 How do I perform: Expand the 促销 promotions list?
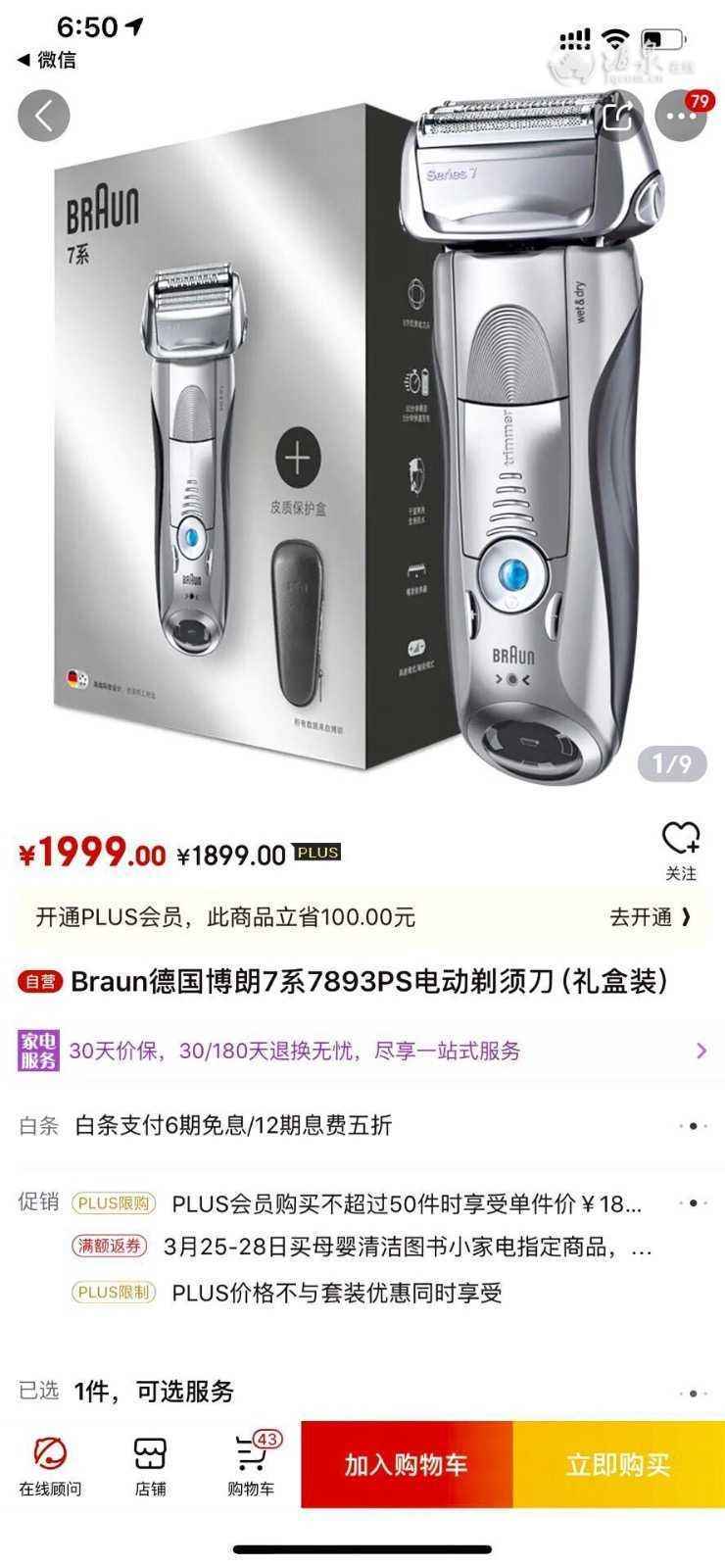[x=693, y=1202]
